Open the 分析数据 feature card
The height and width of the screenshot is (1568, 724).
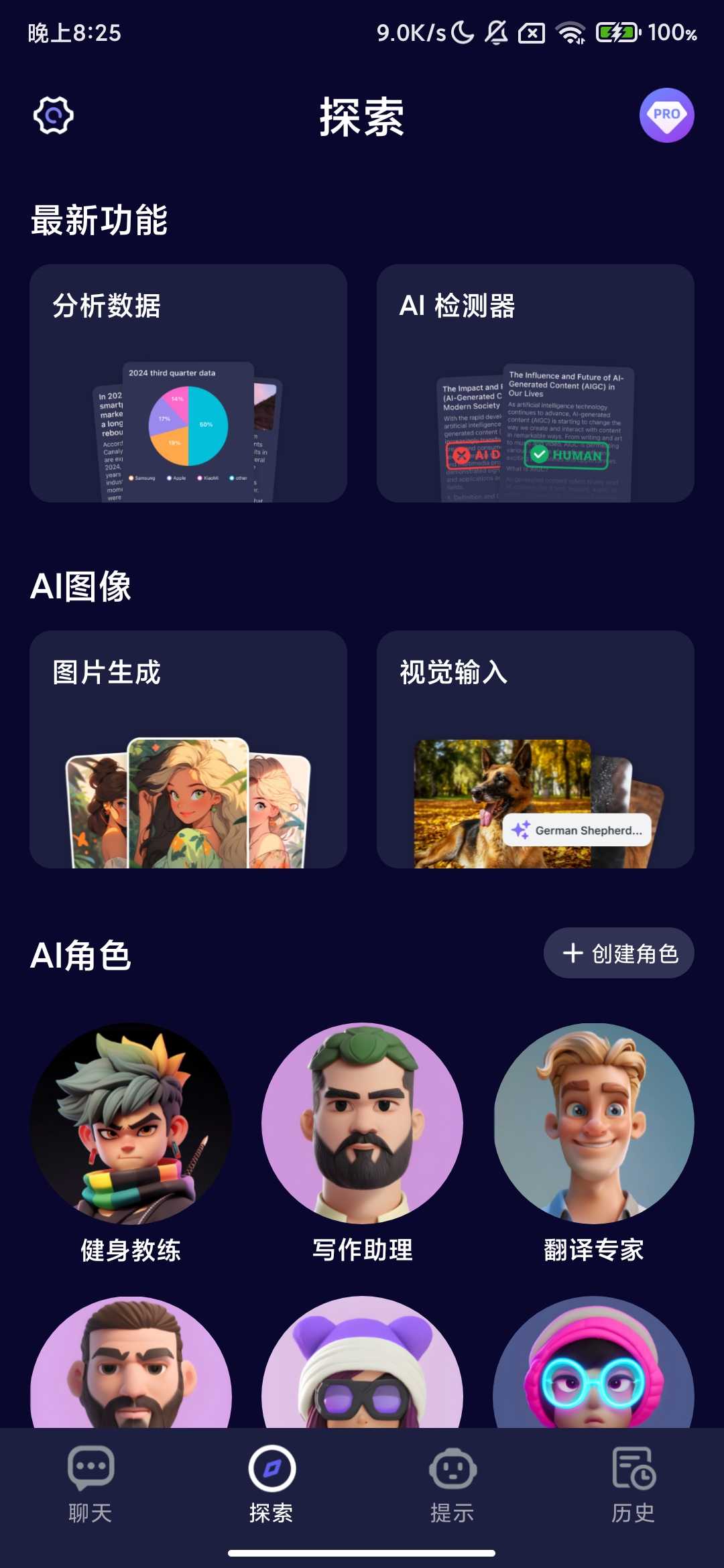(x=188, y=383)
